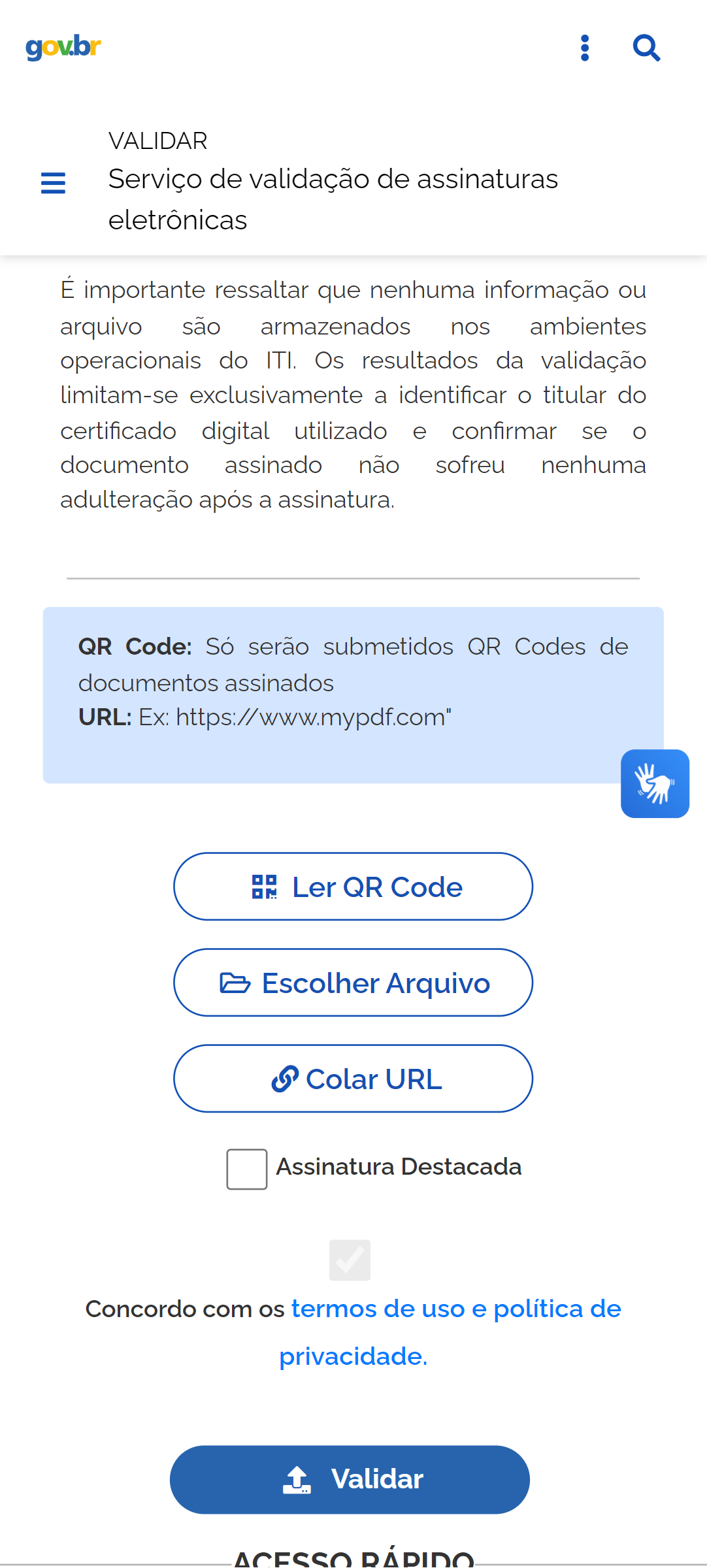Open the search magnifier icon

(x=646, y=48)
